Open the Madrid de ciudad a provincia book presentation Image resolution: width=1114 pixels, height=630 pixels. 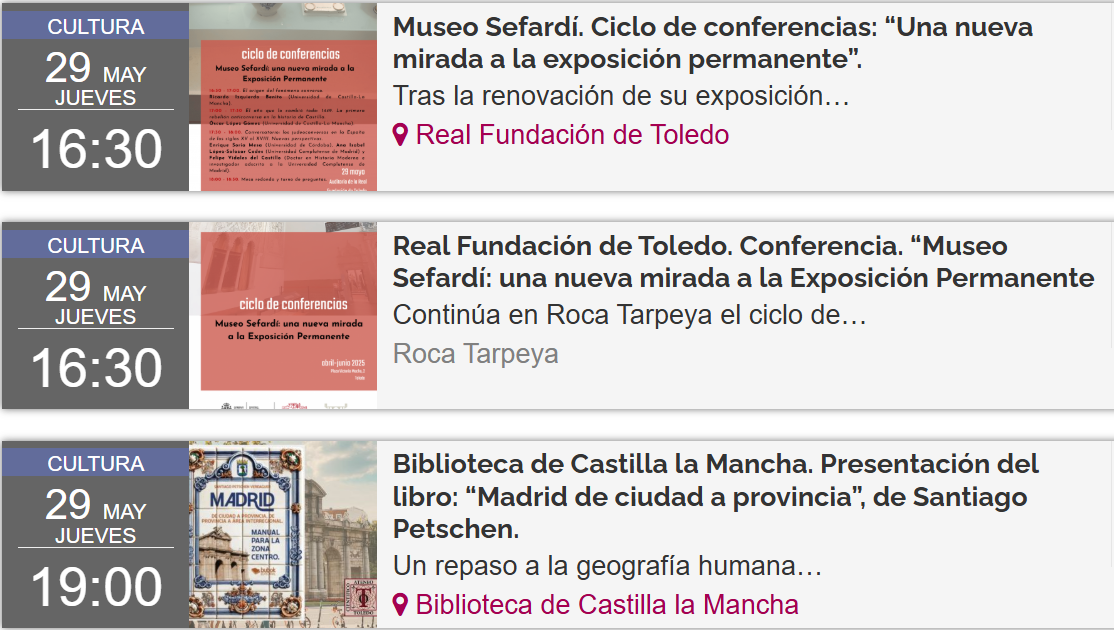[715, 496]
